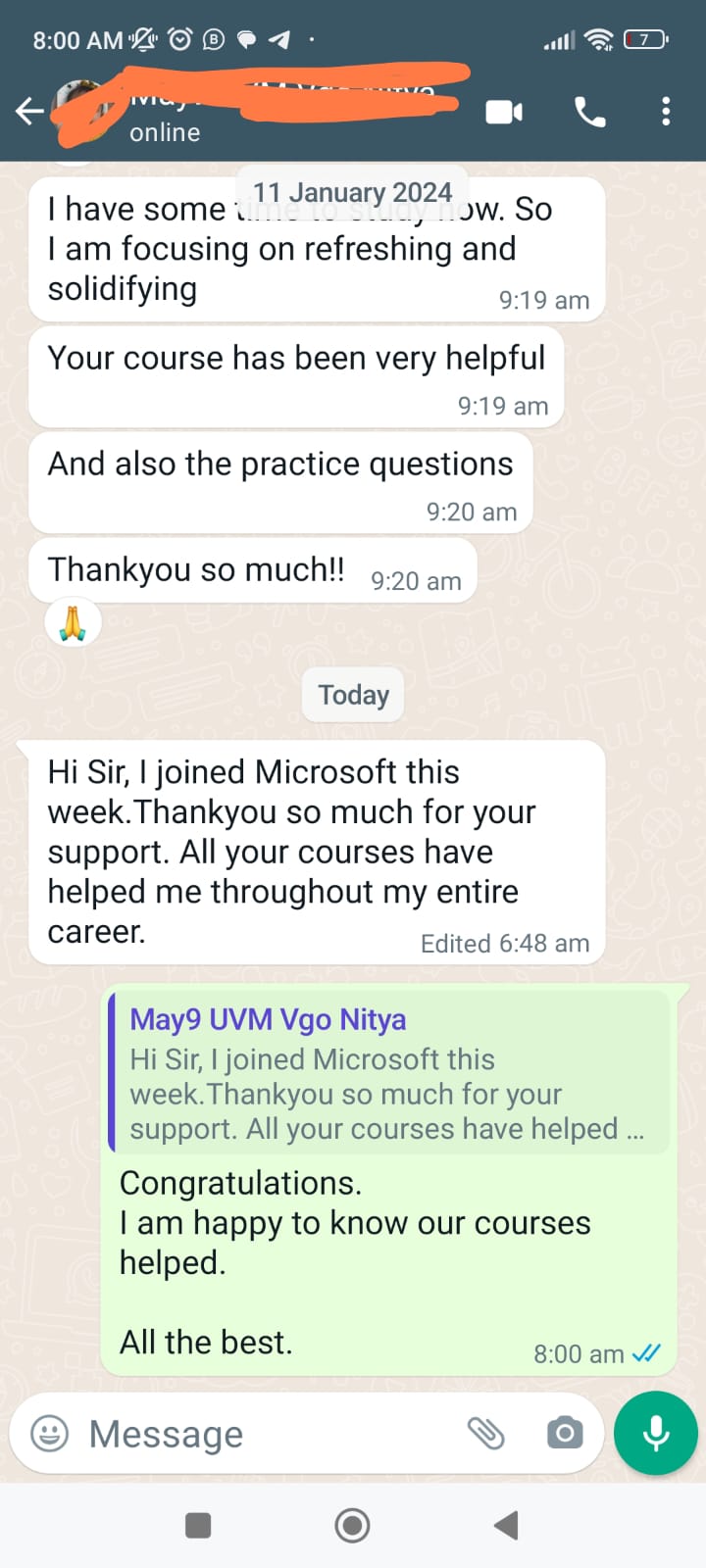Tap the green microphone button

656,1433
